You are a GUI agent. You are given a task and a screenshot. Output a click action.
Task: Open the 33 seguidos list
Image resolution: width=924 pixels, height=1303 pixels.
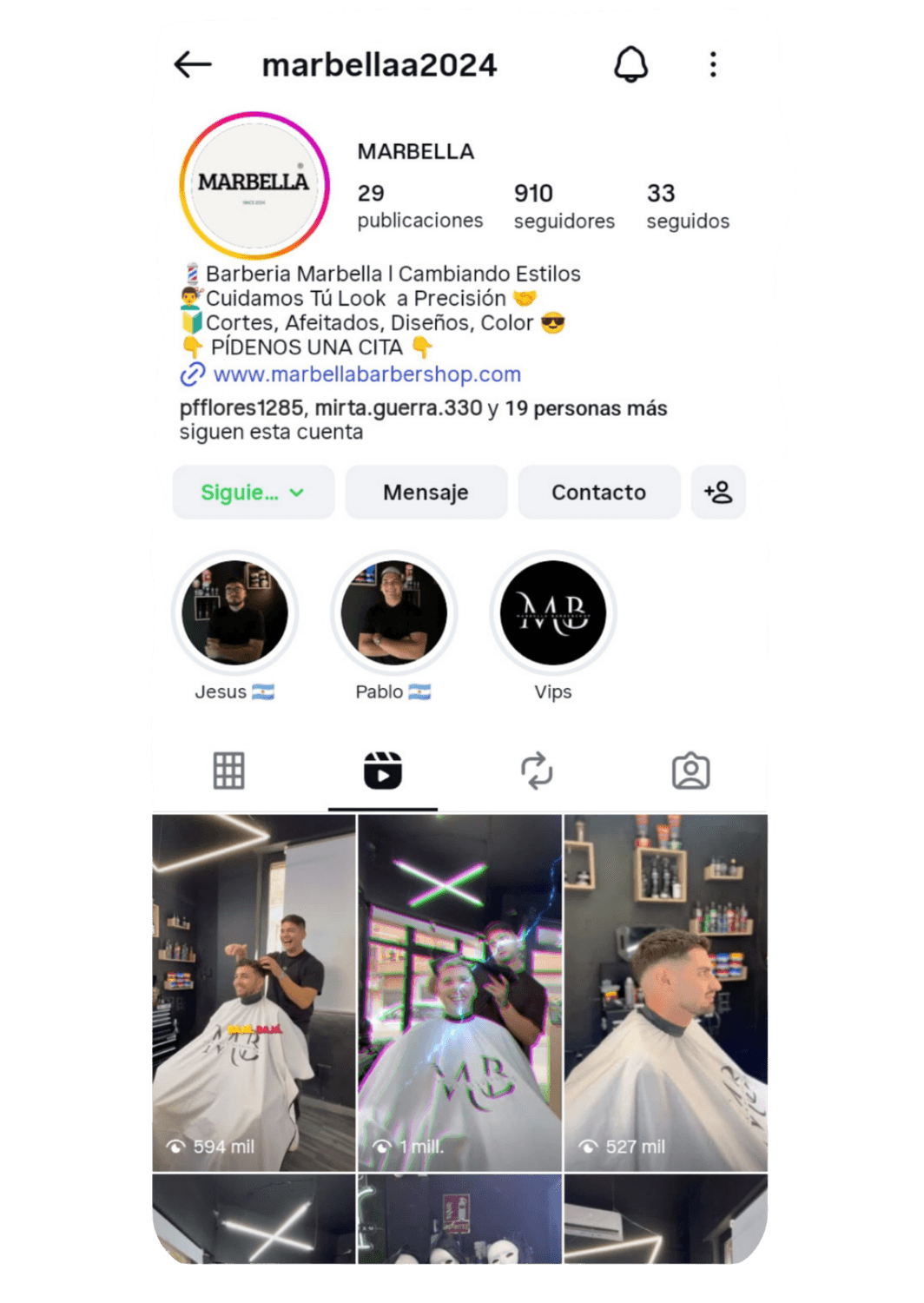pyautogui.click(x=687, y=206)
